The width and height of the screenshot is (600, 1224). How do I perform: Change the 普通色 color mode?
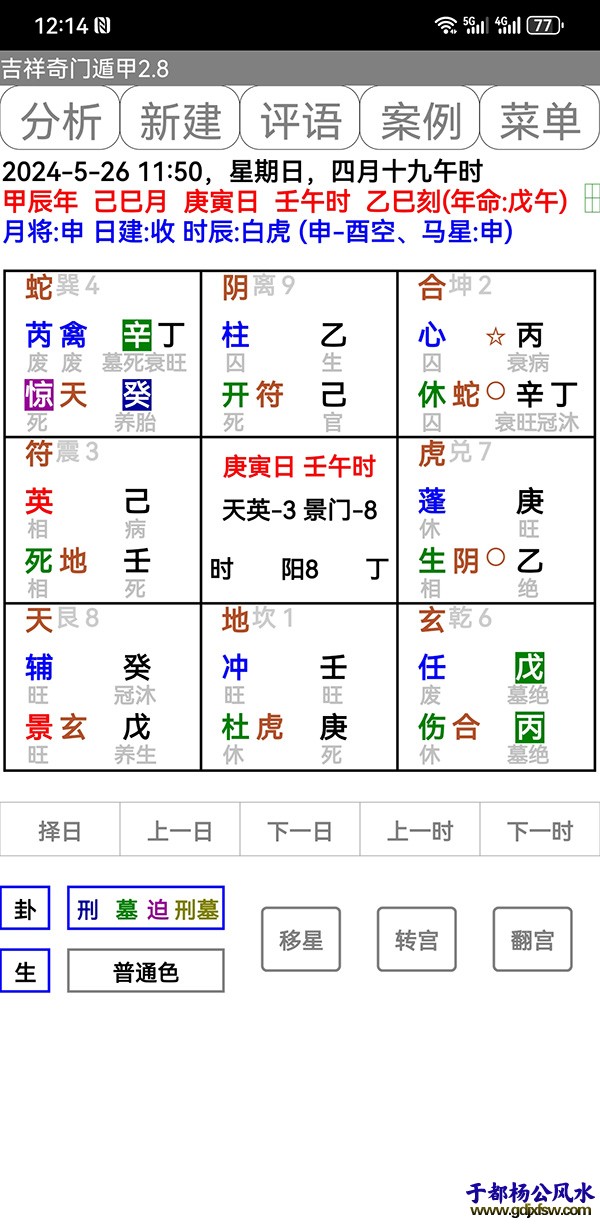[x=146, y=971]
